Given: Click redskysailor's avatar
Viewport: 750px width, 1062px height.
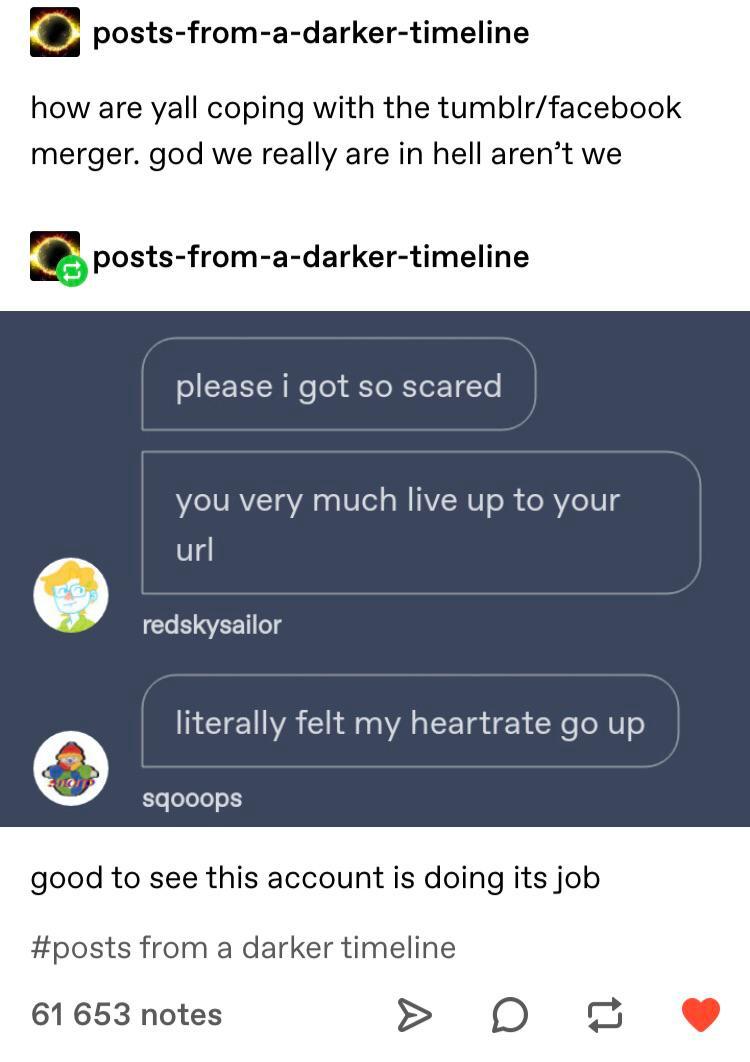Looking at the screenshot, I should pos(70,595).
